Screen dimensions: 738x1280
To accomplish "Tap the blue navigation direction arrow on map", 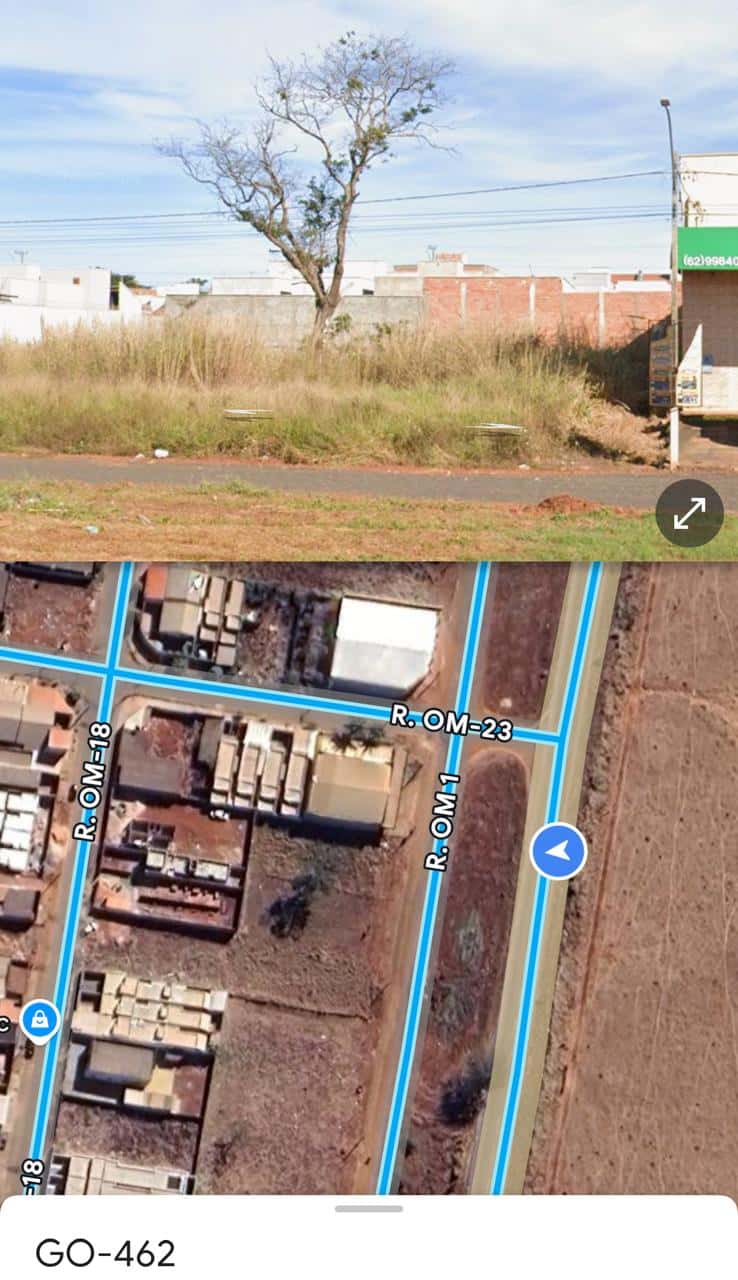I will pos(560,852).
